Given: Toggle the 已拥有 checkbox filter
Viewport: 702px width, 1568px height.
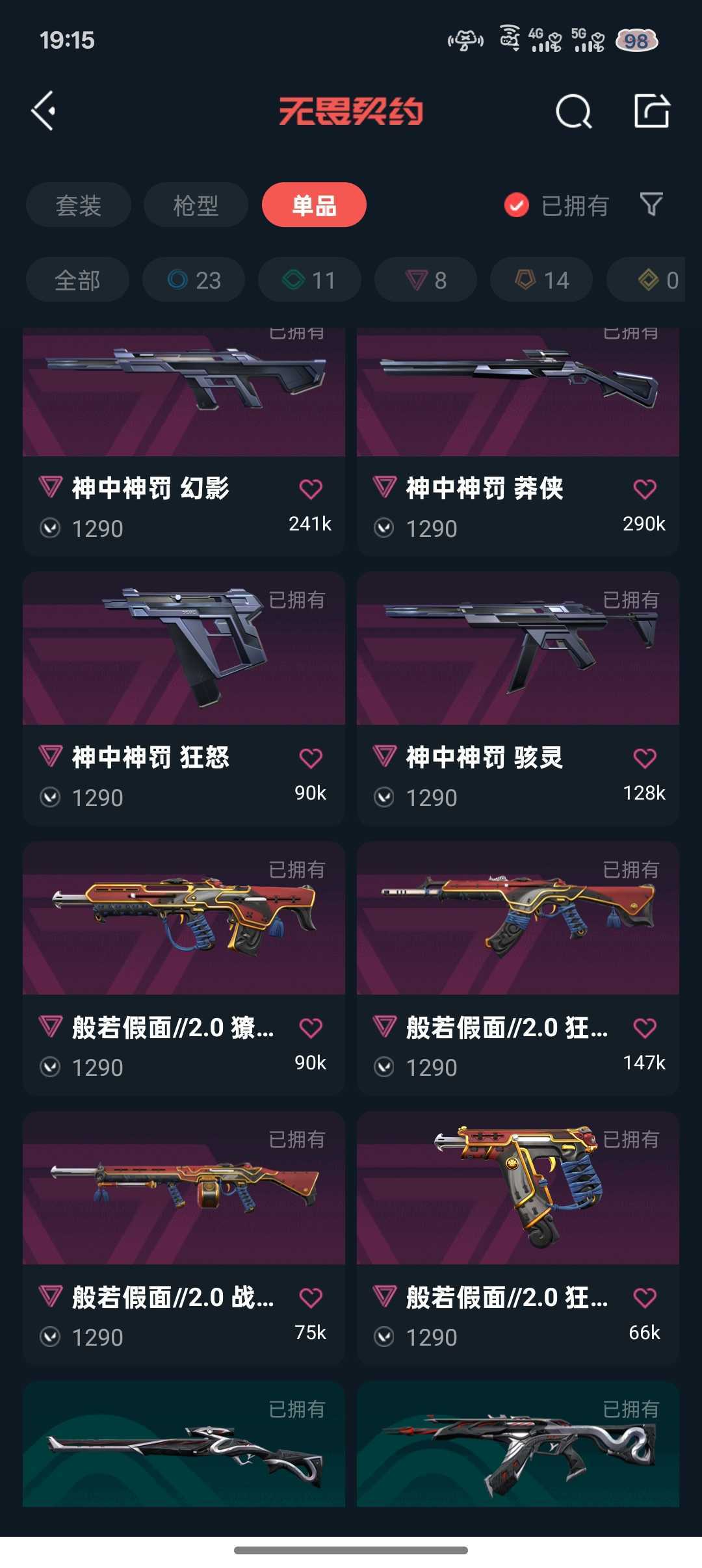Looking at the screenshot, I should point(517,205).
